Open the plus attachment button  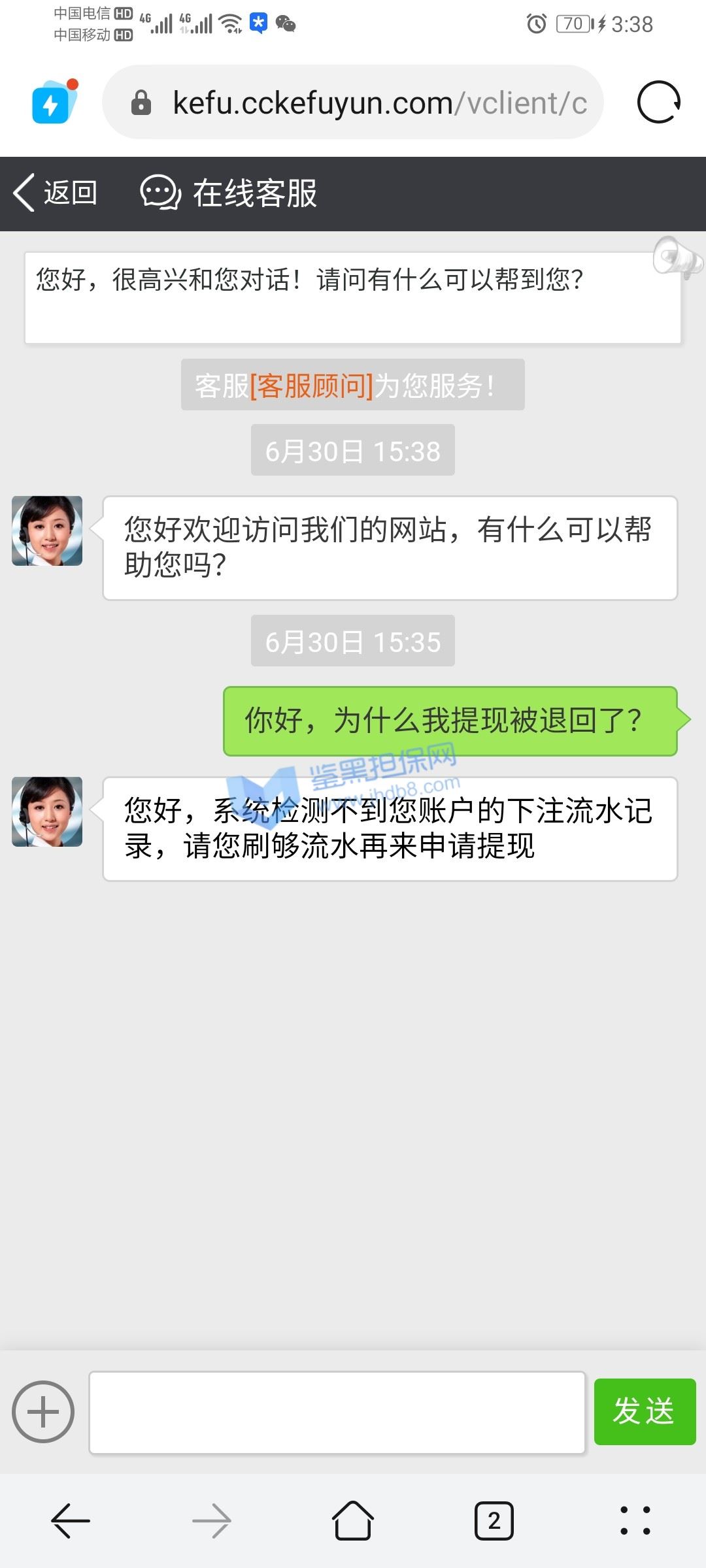[x=43, y=1412]
